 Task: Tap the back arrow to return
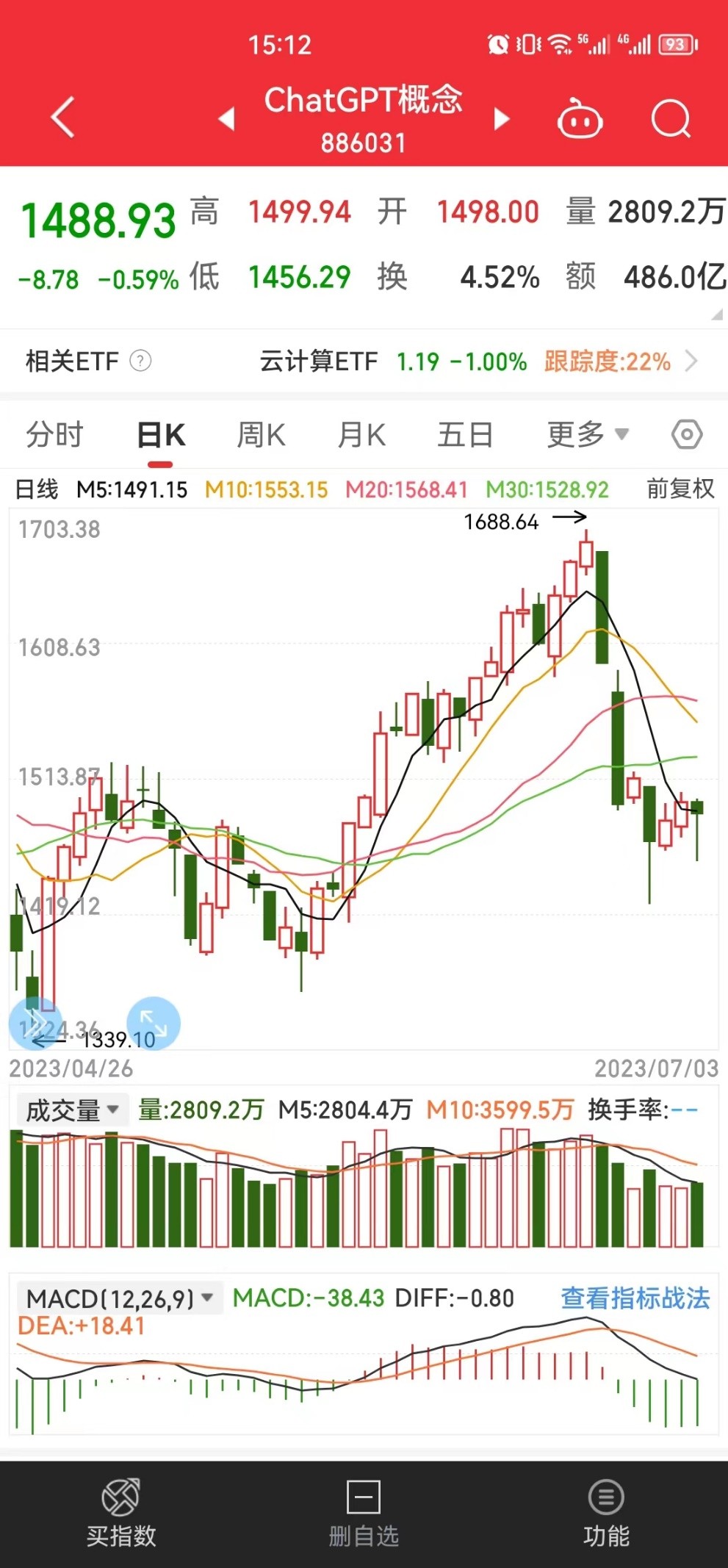click(x=62, y=118)
